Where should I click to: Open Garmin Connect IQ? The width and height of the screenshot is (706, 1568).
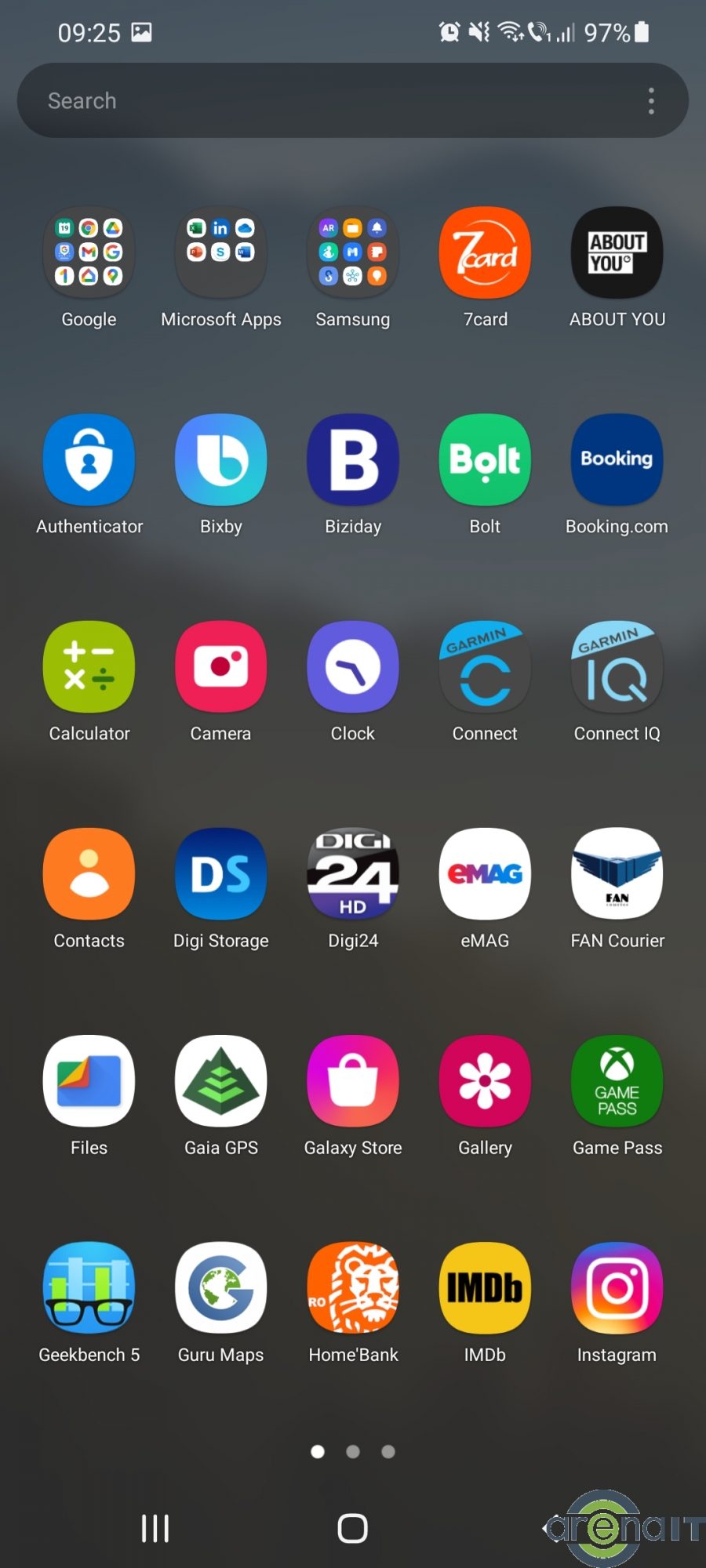pyautogui.click(x=617, y=666)
